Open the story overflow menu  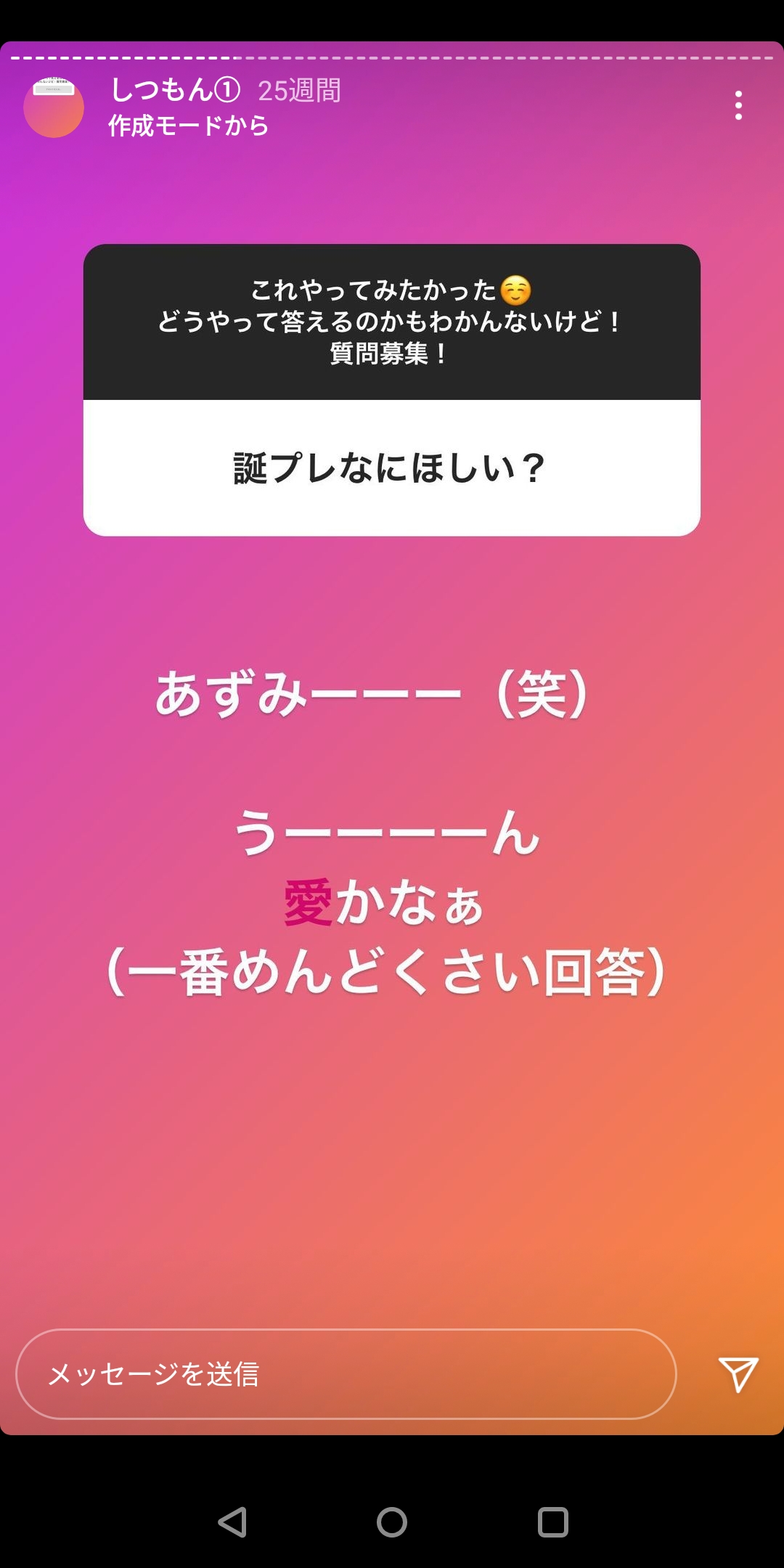(x=738, y=106)
